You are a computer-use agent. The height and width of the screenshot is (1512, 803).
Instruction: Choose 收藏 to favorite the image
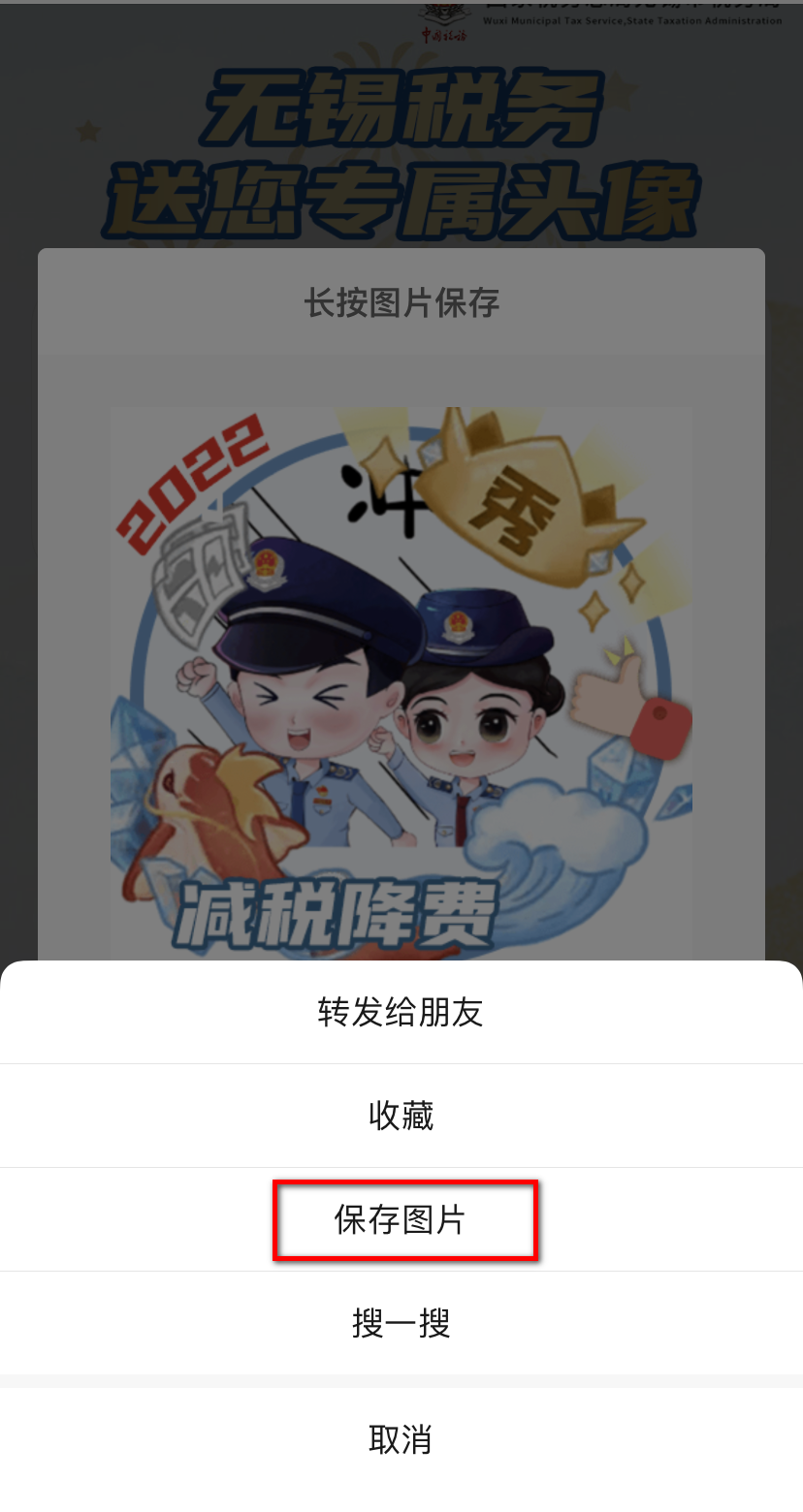click(x=401, y=1116)
